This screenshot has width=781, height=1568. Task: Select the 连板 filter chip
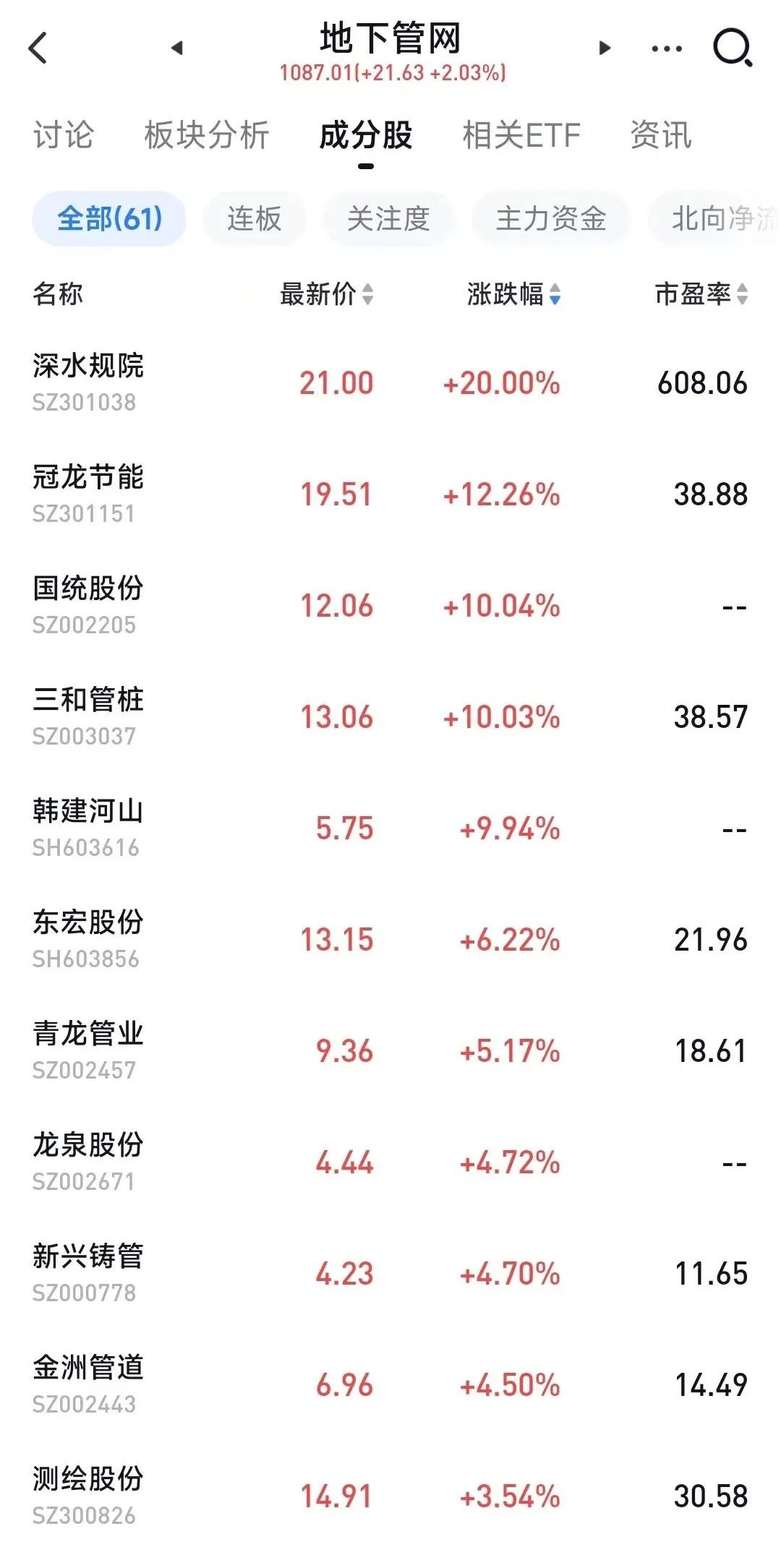[255, 218]
